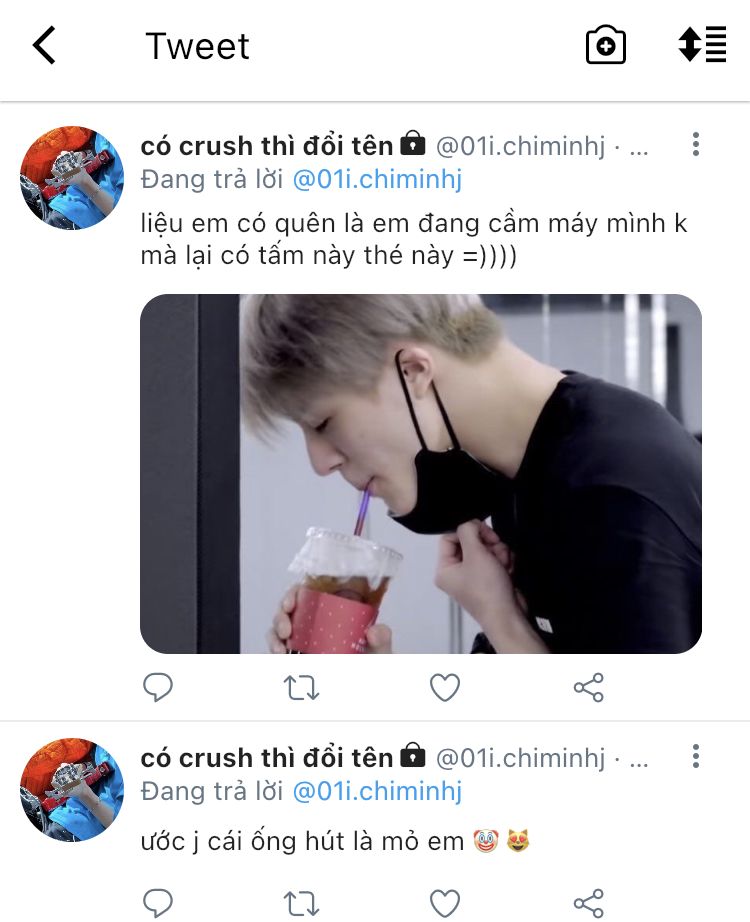The width and height of the screenshot is (750, 922).
Task: Open profile avatar on the photo tweet
Action: coord(72,178)
